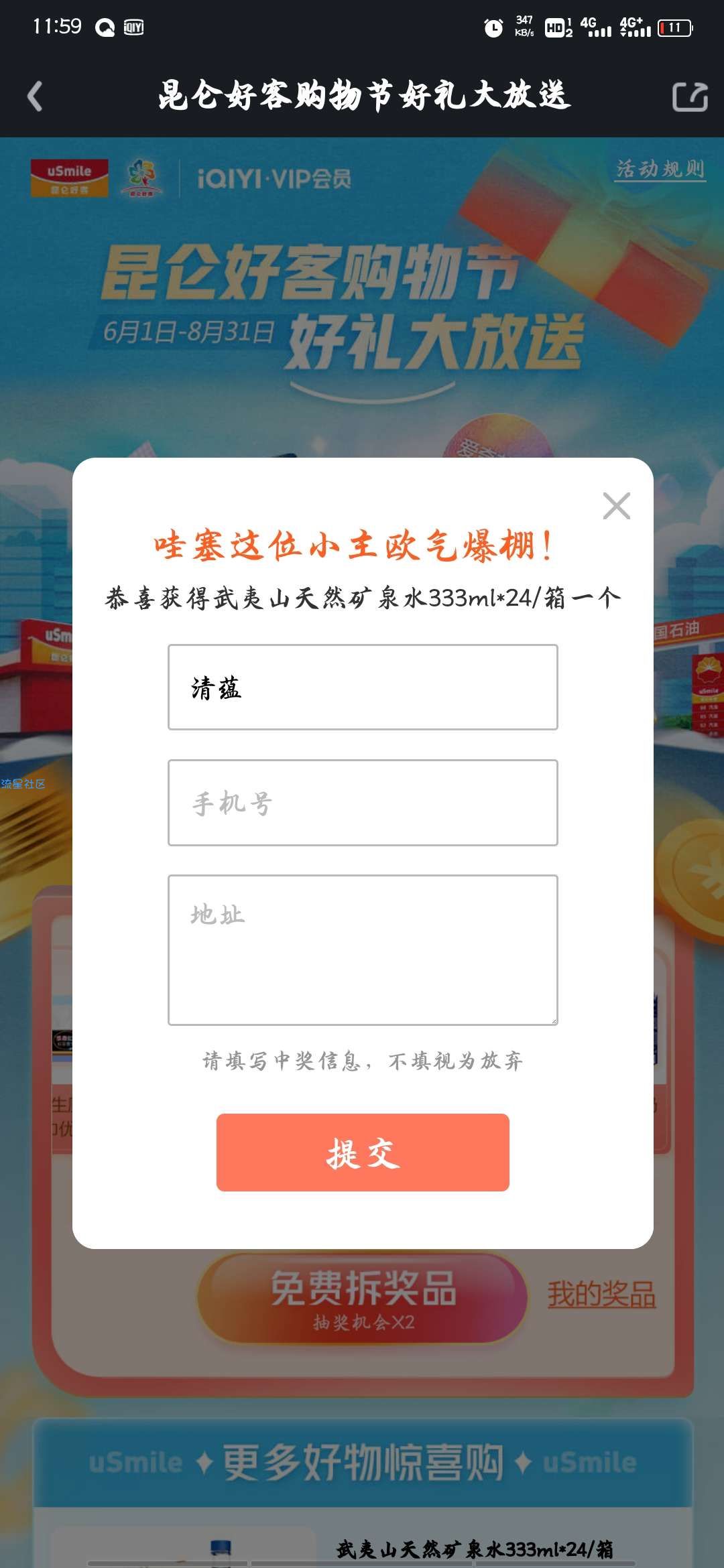Select the 地址 address text box
Screen dimensions: 724x1568
363,950
